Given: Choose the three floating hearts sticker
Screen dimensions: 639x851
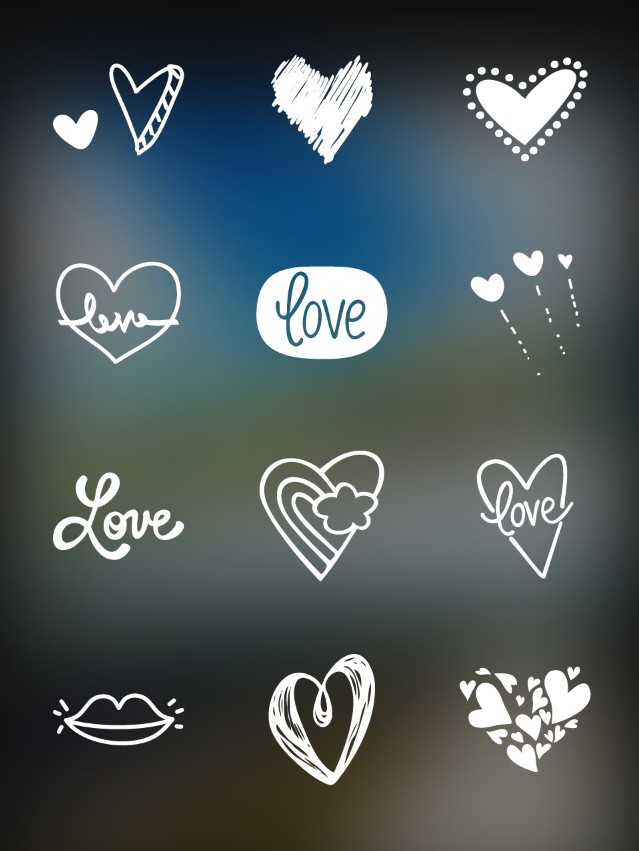Looking at the screenshot, I should (x=525, y=305).
